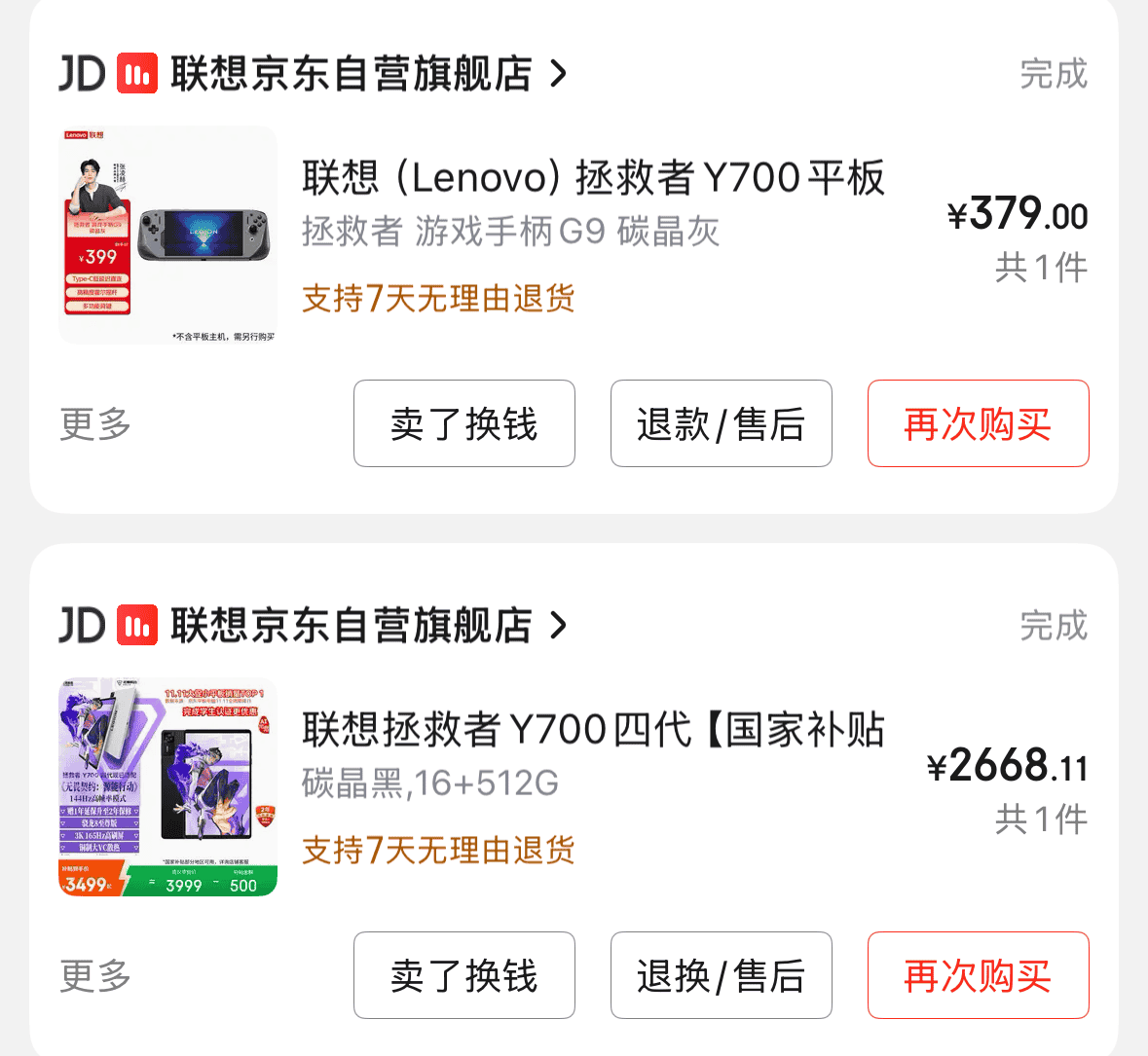Open the 拯救者 游戏手柄 G9 product thumbnail
The width and height of the screenshot is (1148, 1056).
(x=167, y=235)
